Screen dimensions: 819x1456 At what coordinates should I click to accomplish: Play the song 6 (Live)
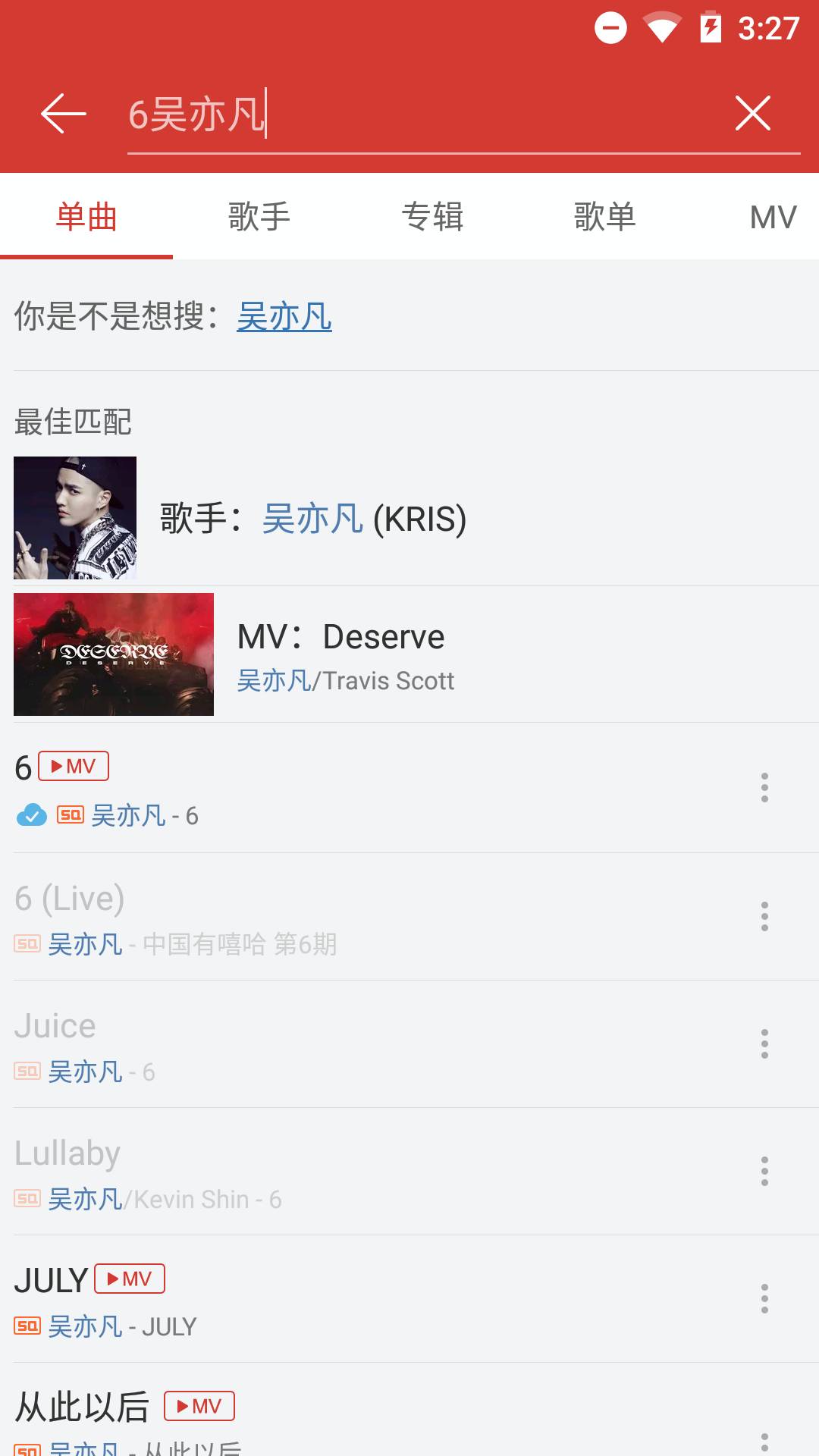(x=303, y=916)
